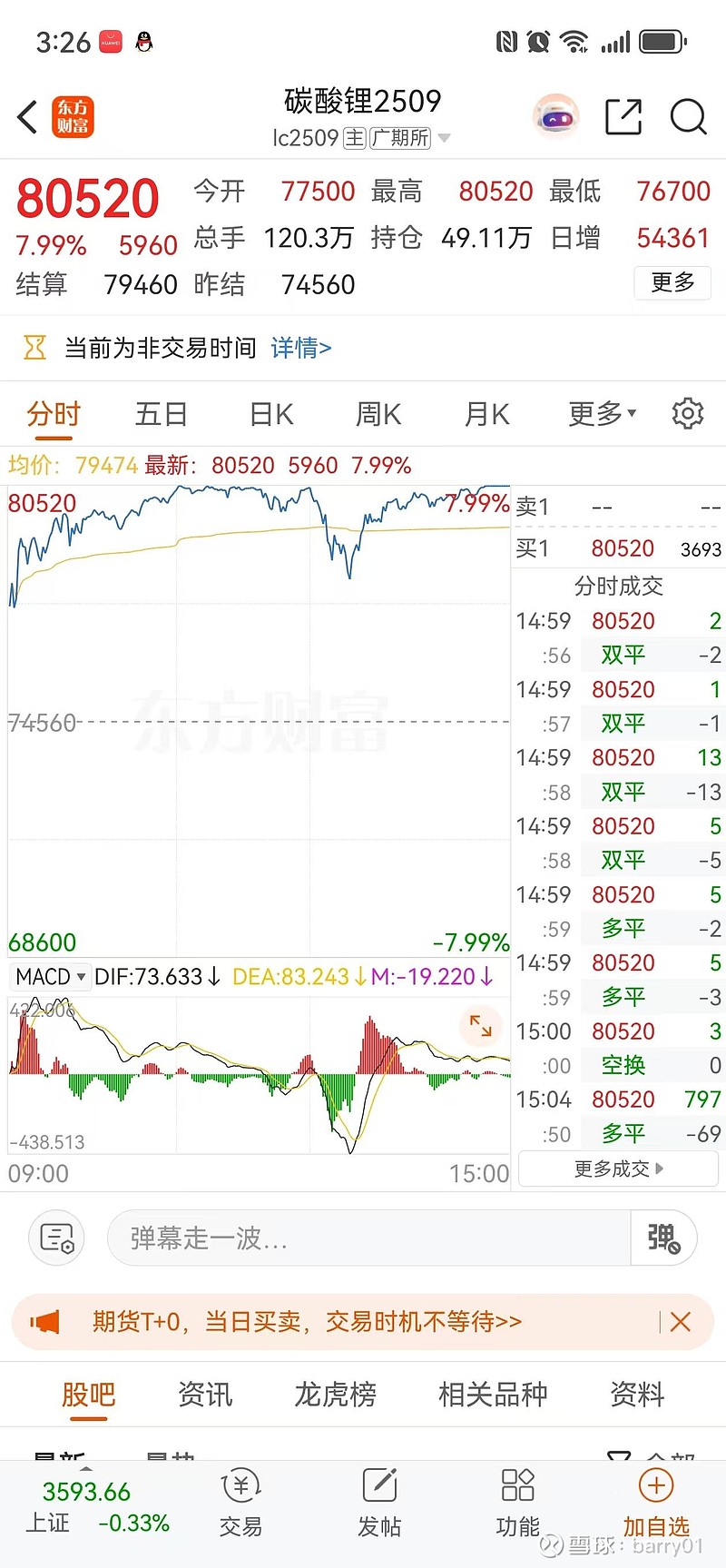The width and height of the screenshot is (726, 1568).
Task: Open 交易 in the bottom bar
Action: tap(240, 1504)
